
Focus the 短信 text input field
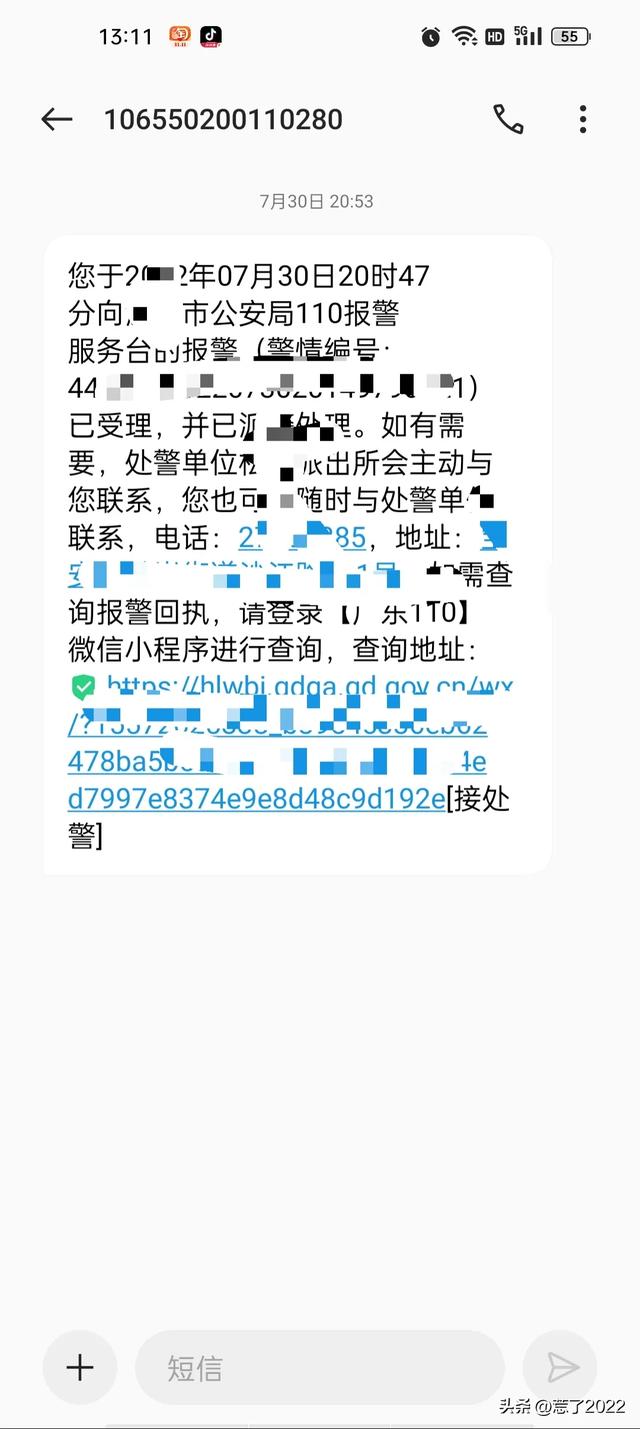[319, 1367]
